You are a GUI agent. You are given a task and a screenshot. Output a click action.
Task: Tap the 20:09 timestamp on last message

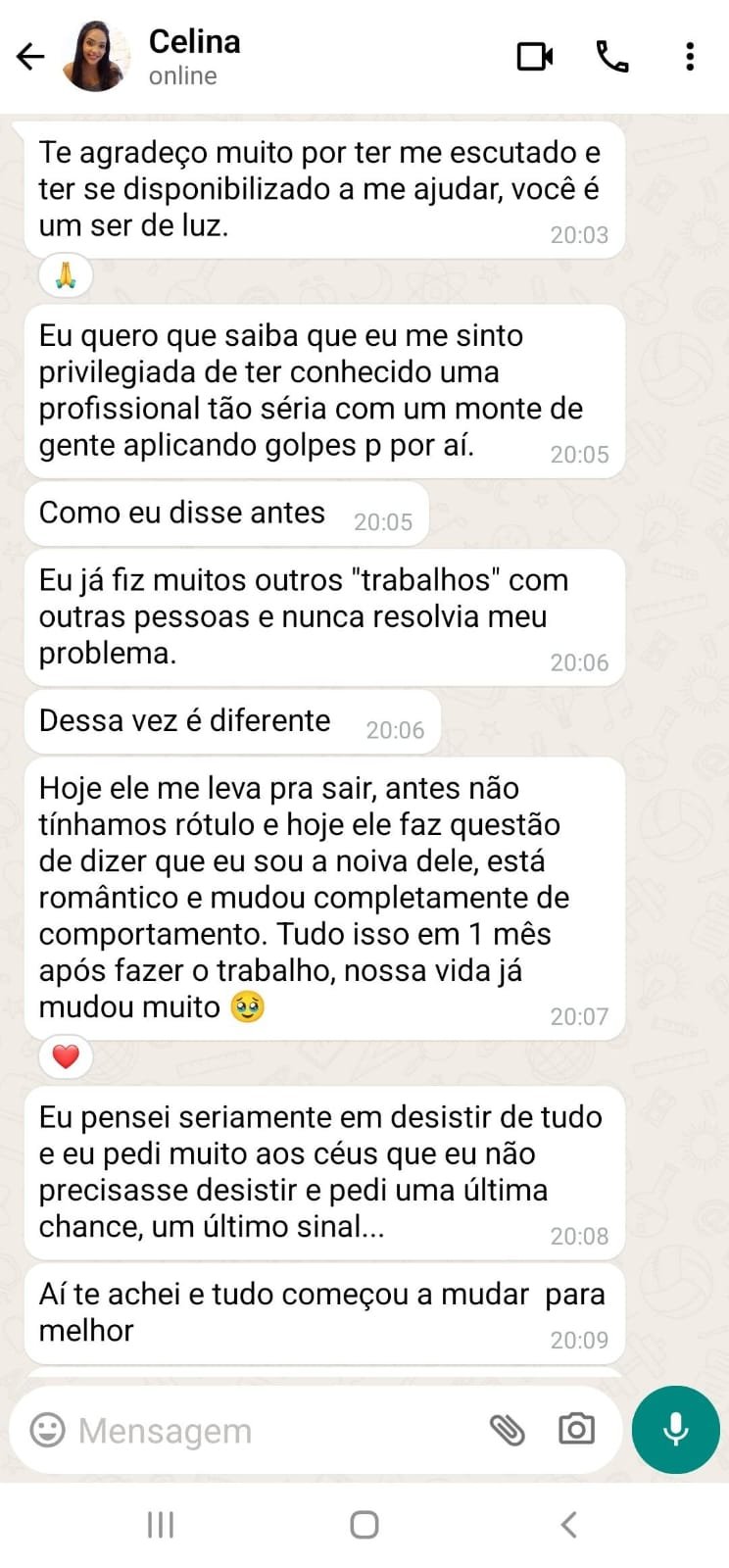(579, 1340)
